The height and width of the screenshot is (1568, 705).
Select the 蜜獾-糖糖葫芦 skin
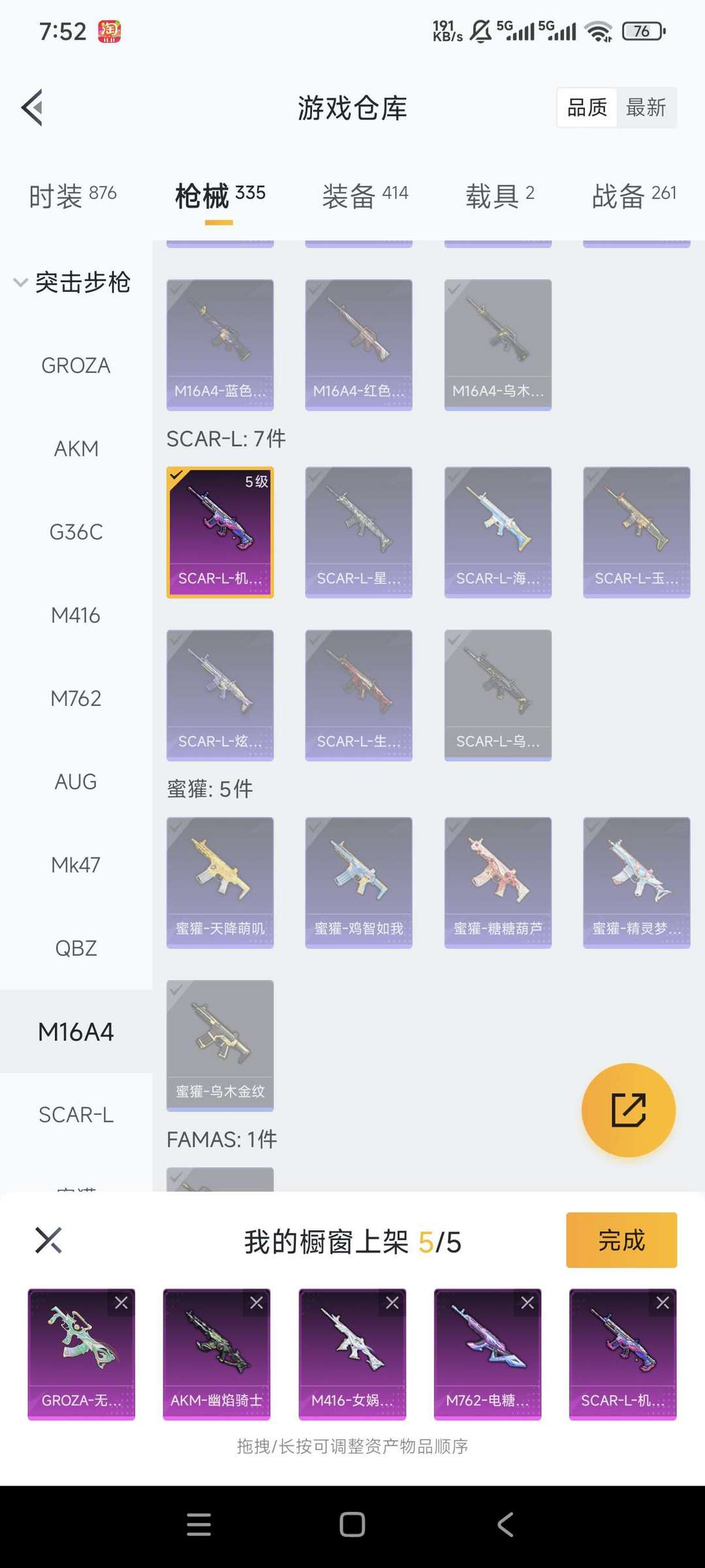click(x=497, y=882)
